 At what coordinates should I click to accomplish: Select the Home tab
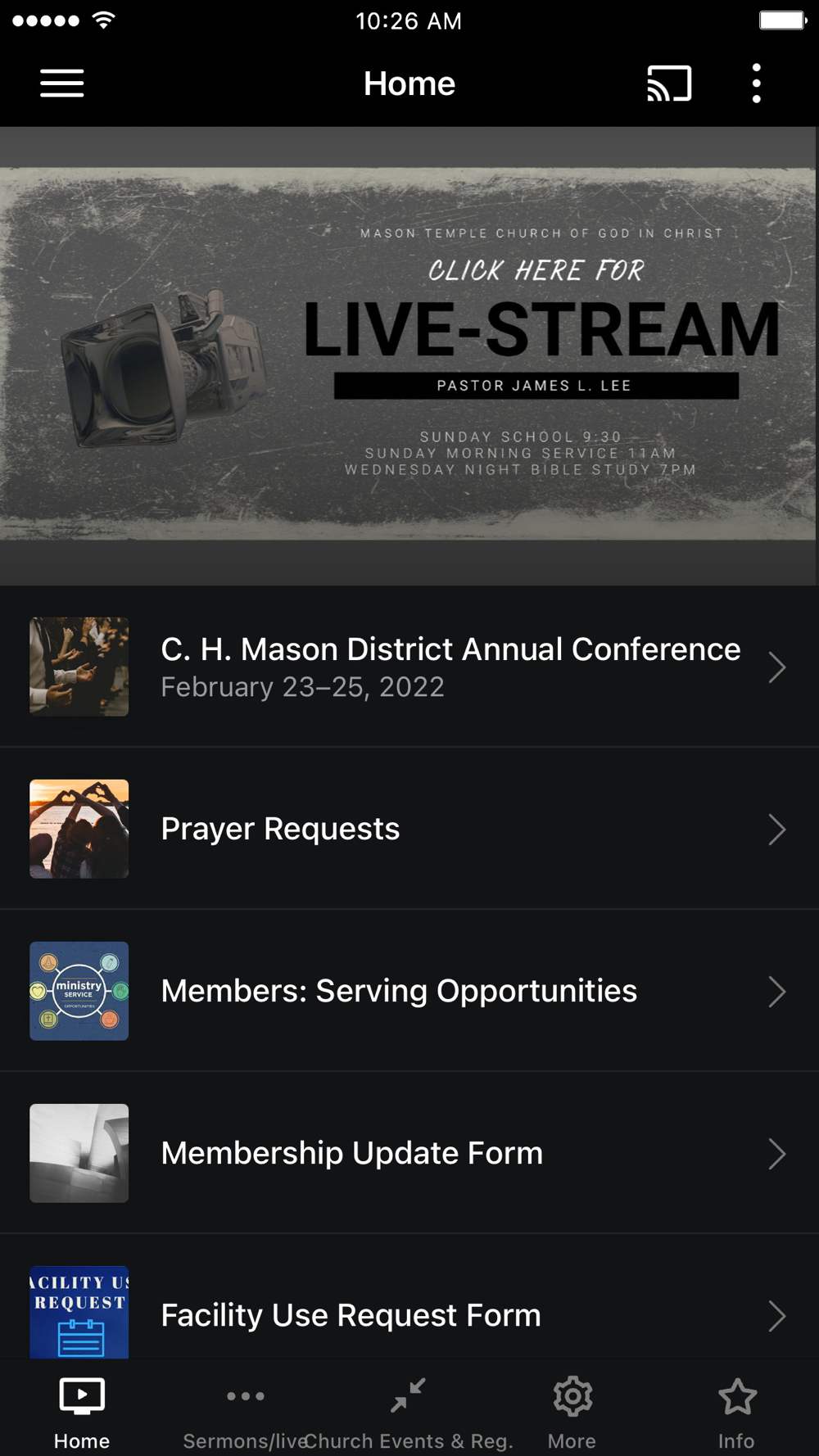click(x=82, y=1412)
